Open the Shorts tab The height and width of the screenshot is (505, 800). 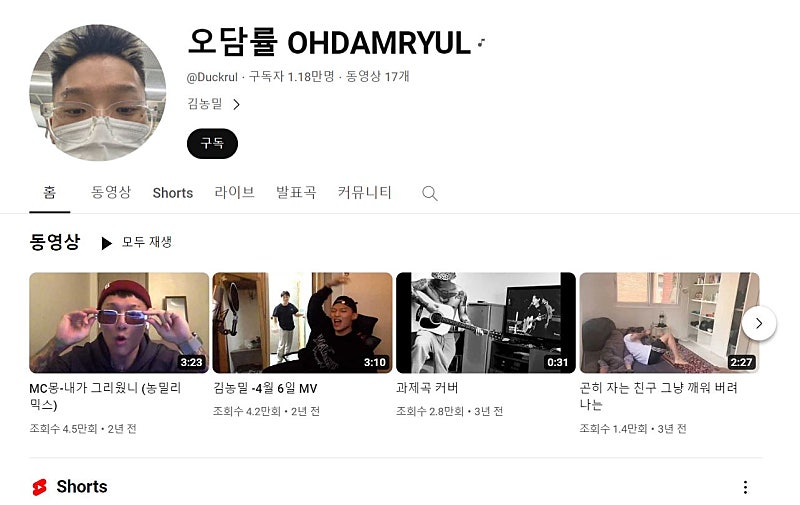(173, 193)
